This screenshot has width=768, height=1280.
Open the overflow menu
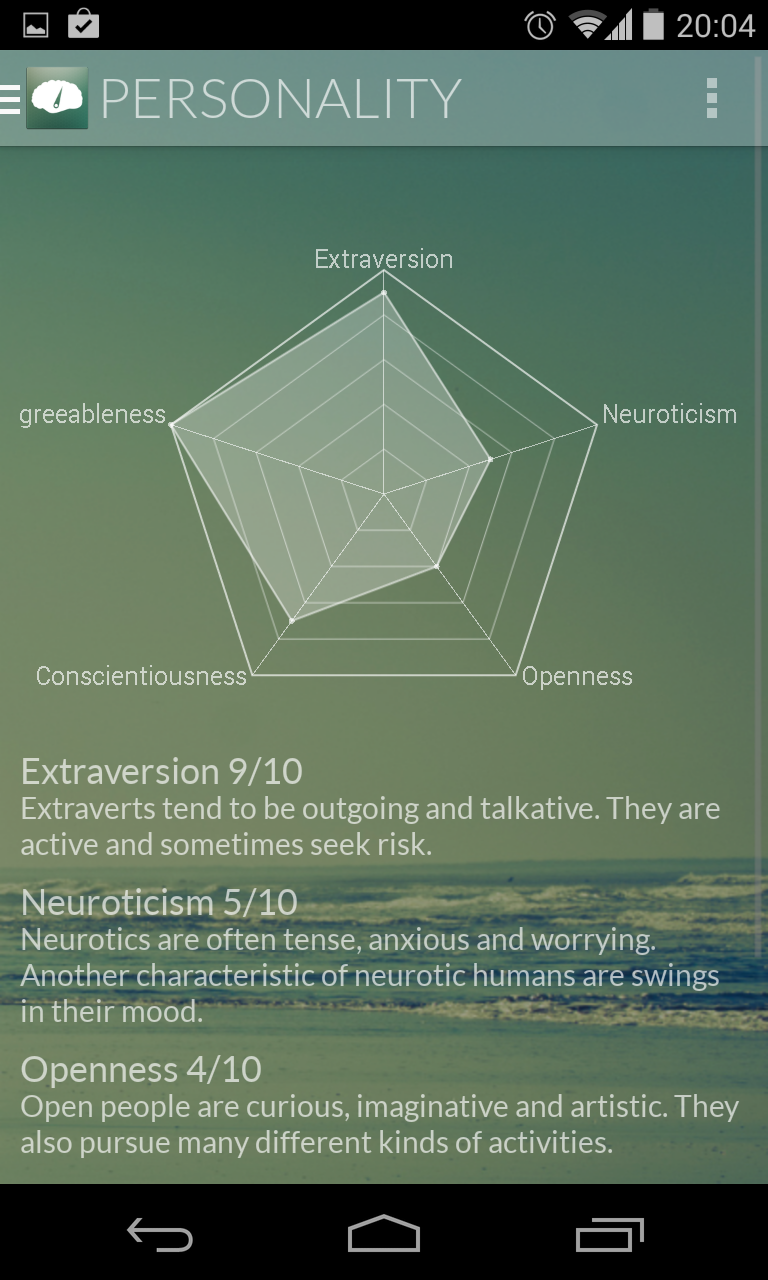pos(712,98)
